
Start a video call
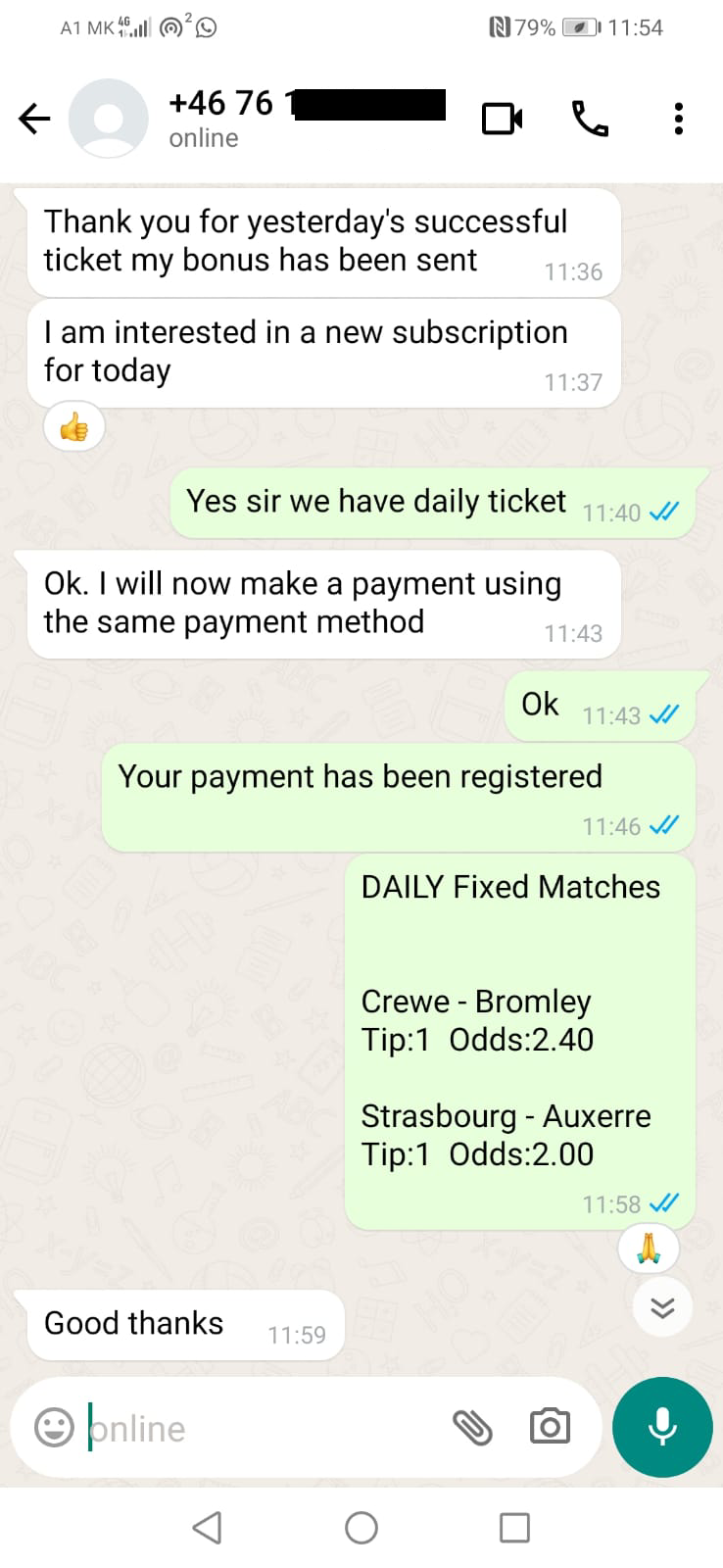(502, 120)
